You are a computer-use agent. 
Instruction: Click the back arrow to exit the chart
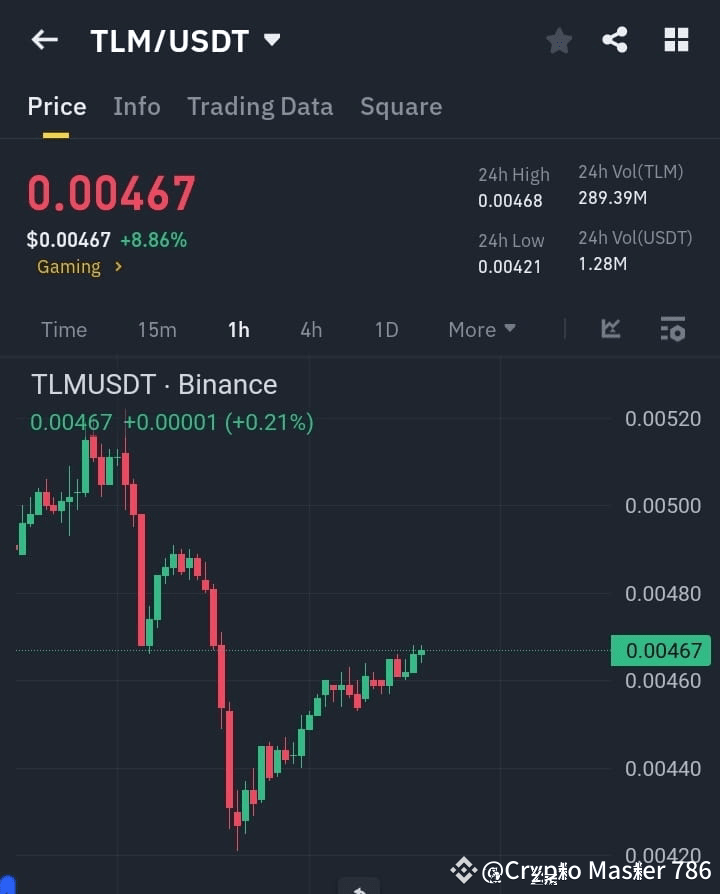point(44,40)
